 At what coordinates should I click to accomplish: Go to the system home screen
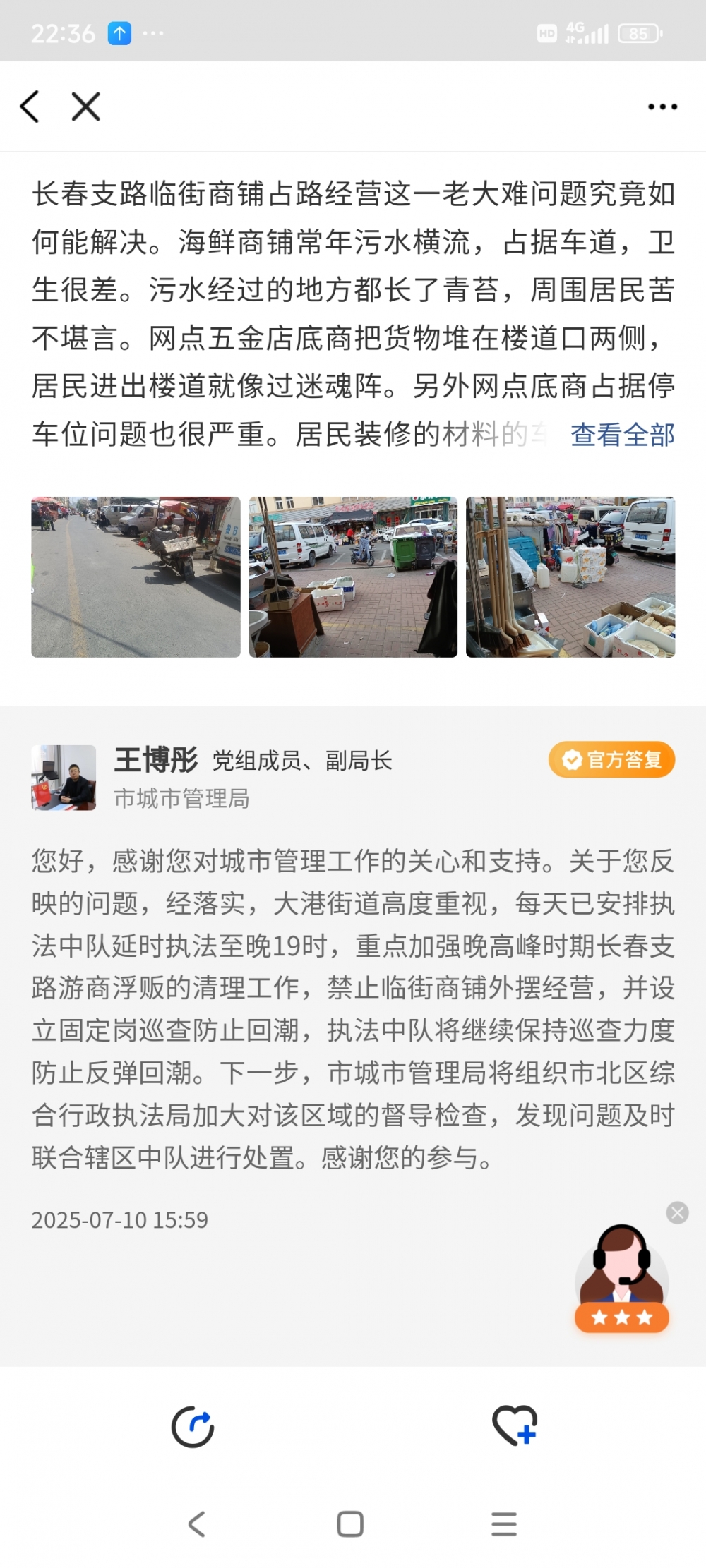pyautogui.click(x=350, y=1524)
